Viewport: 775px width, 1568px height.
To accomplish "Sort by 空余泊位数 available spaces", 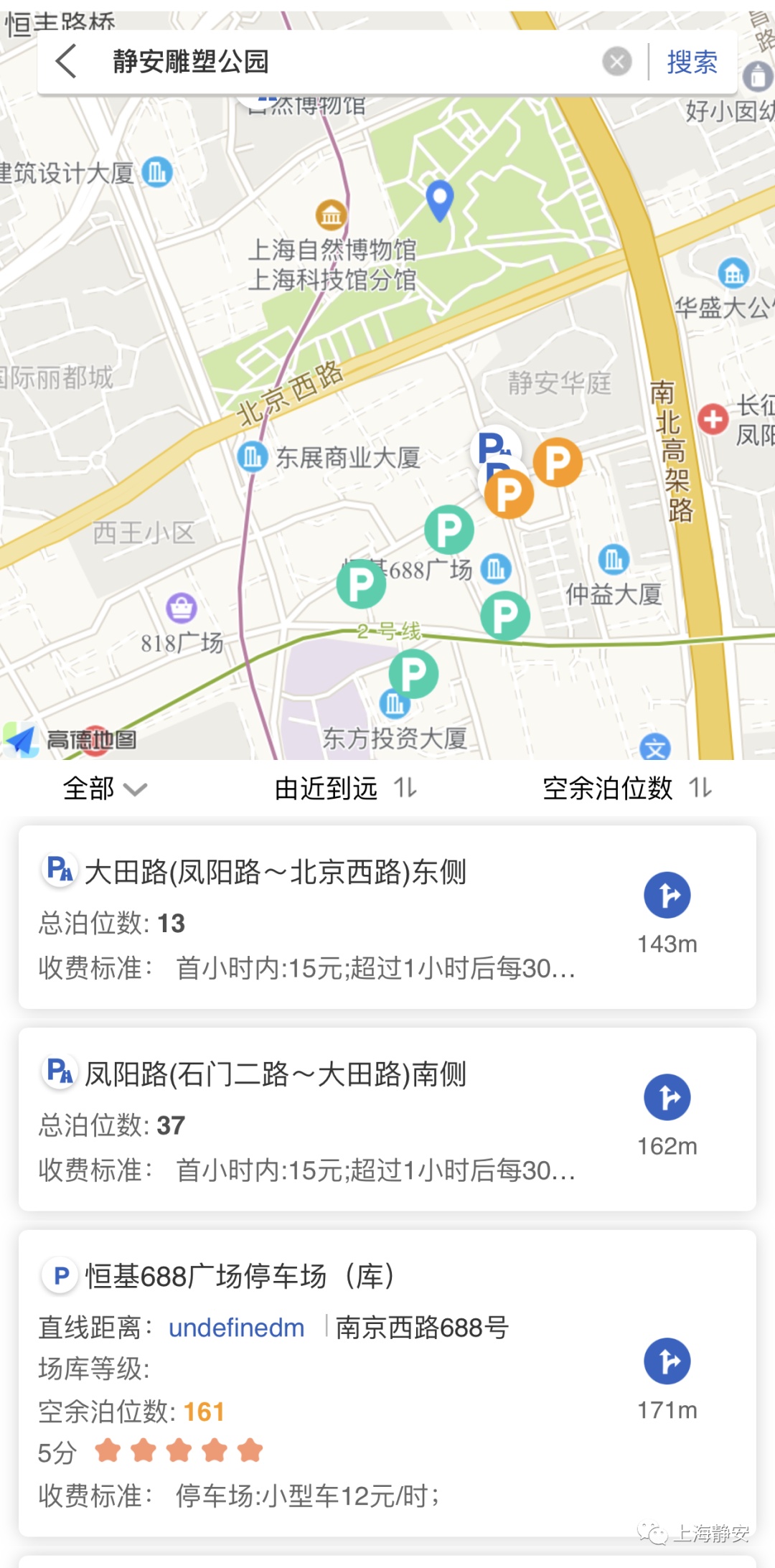I will (627, 789).
